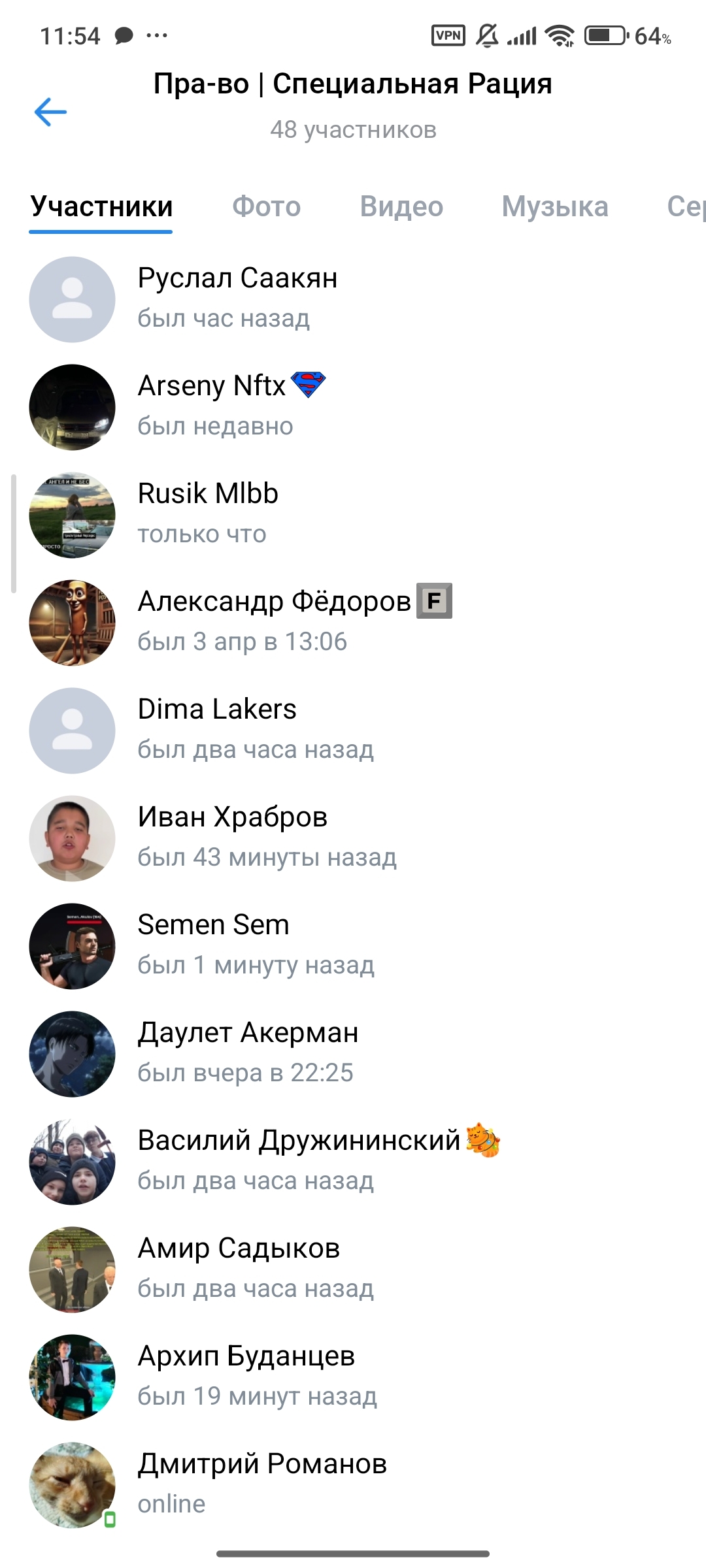Switch to the Видео tab
Image resolution: width=706 pixels, height=1568 pixels.
(401, 206)
